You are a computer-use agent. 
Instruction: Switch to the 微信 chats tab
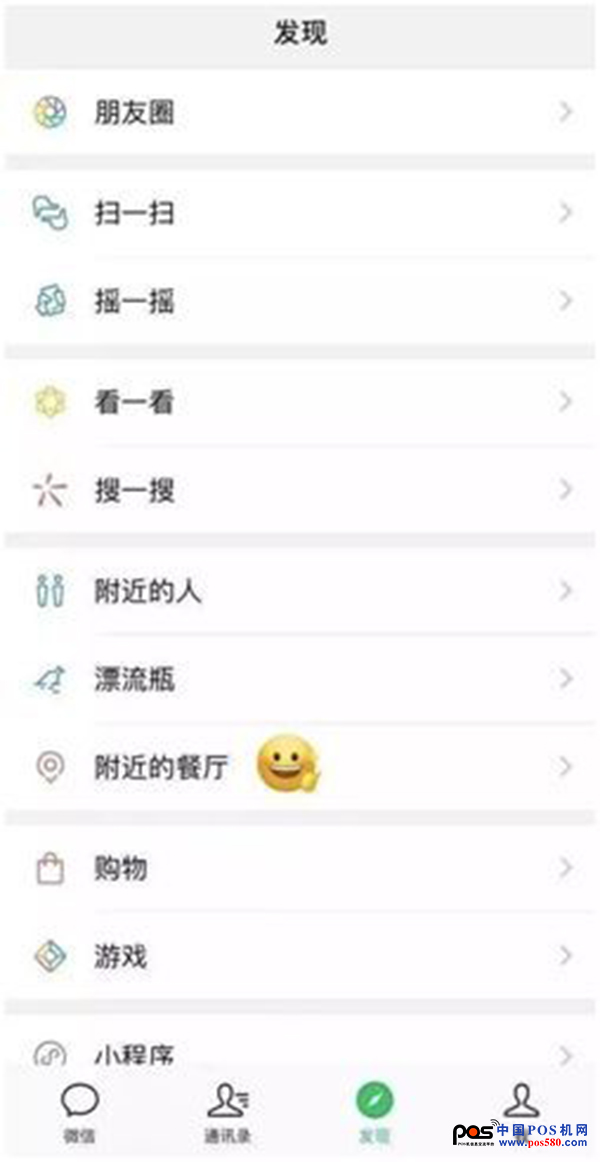point(79,1112)
